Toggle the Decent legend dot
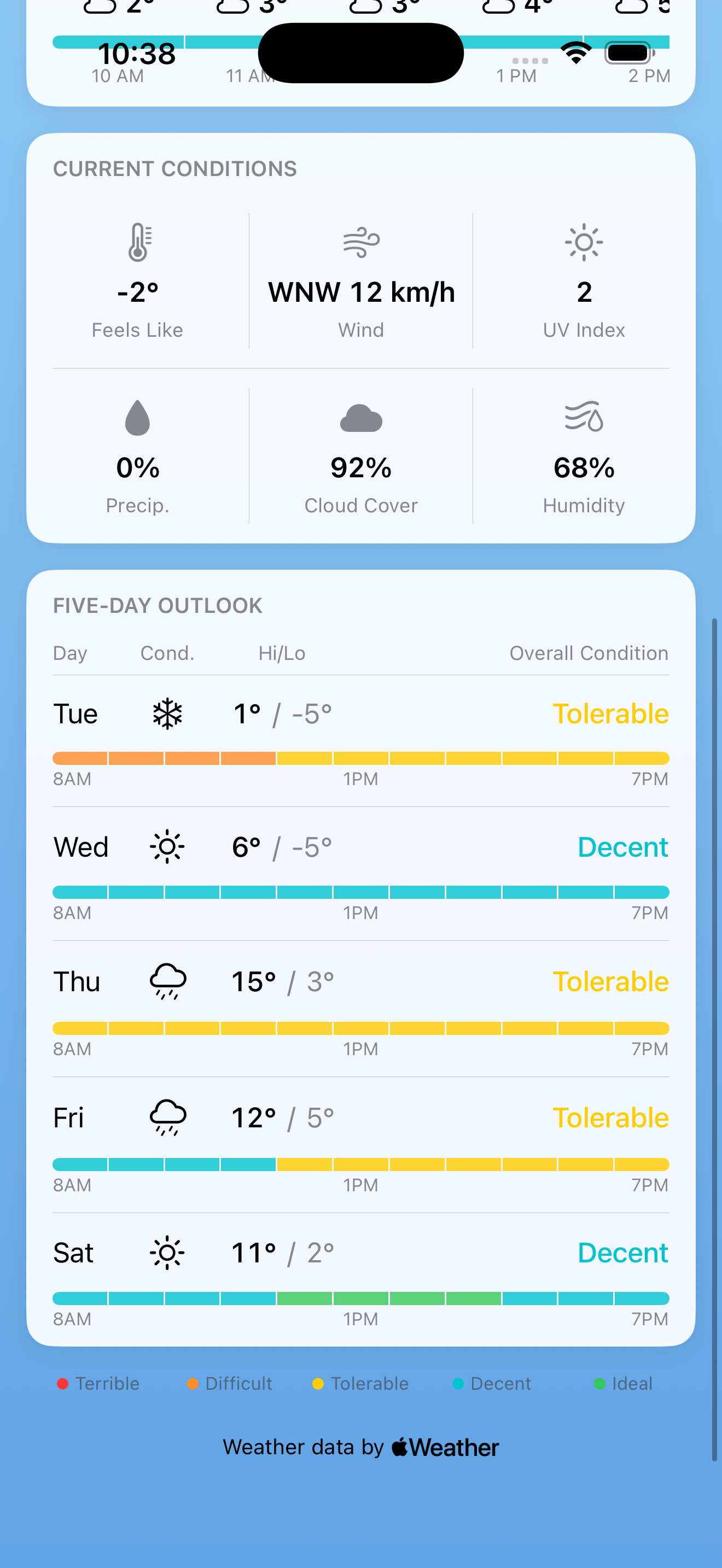 click(x=458, y=1384)
